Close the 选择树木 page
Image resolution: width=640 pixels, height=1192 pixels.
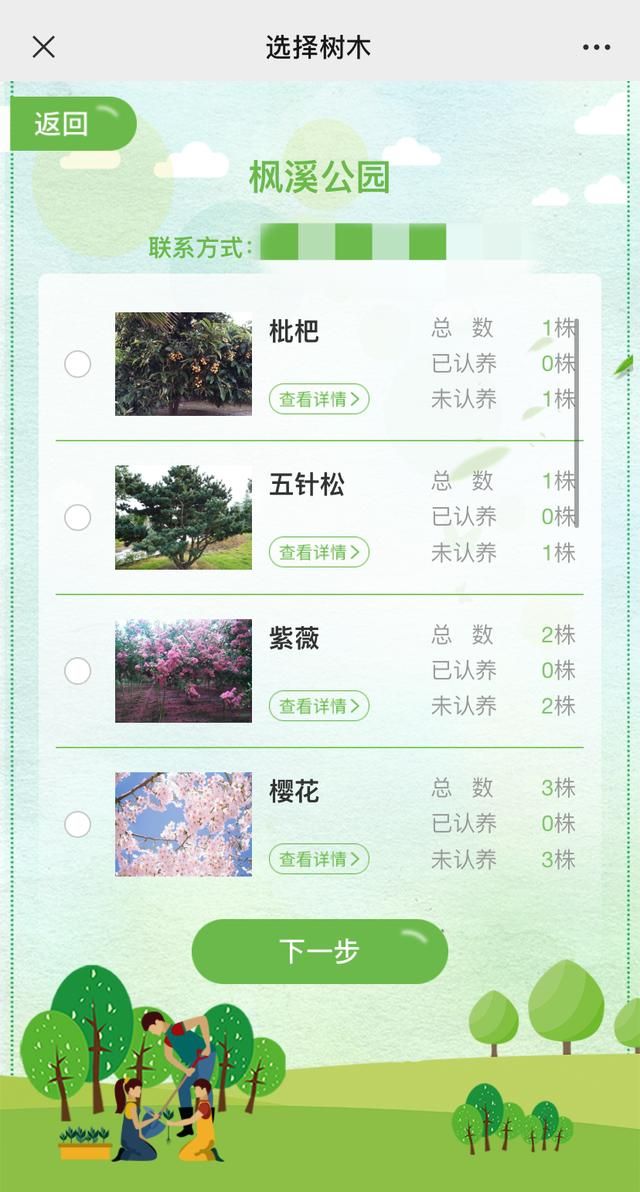(x=43, y=47)
